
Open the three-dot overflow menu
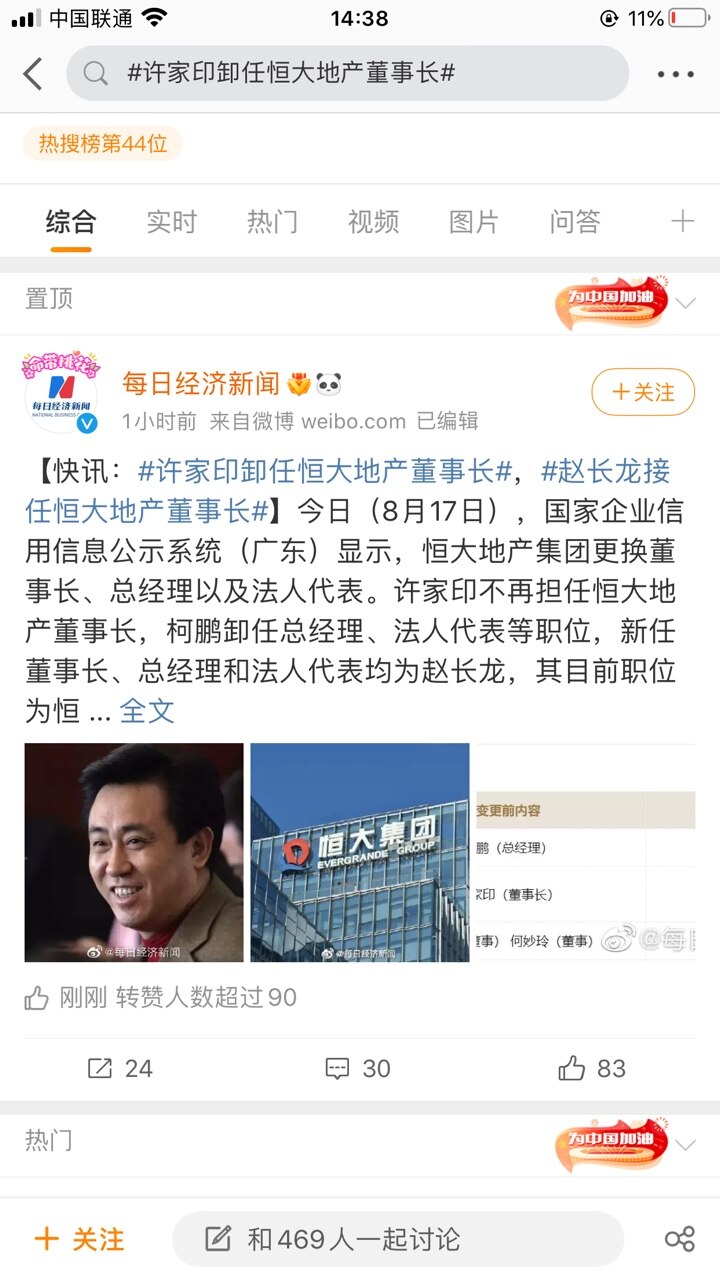(x=675, y=74)
